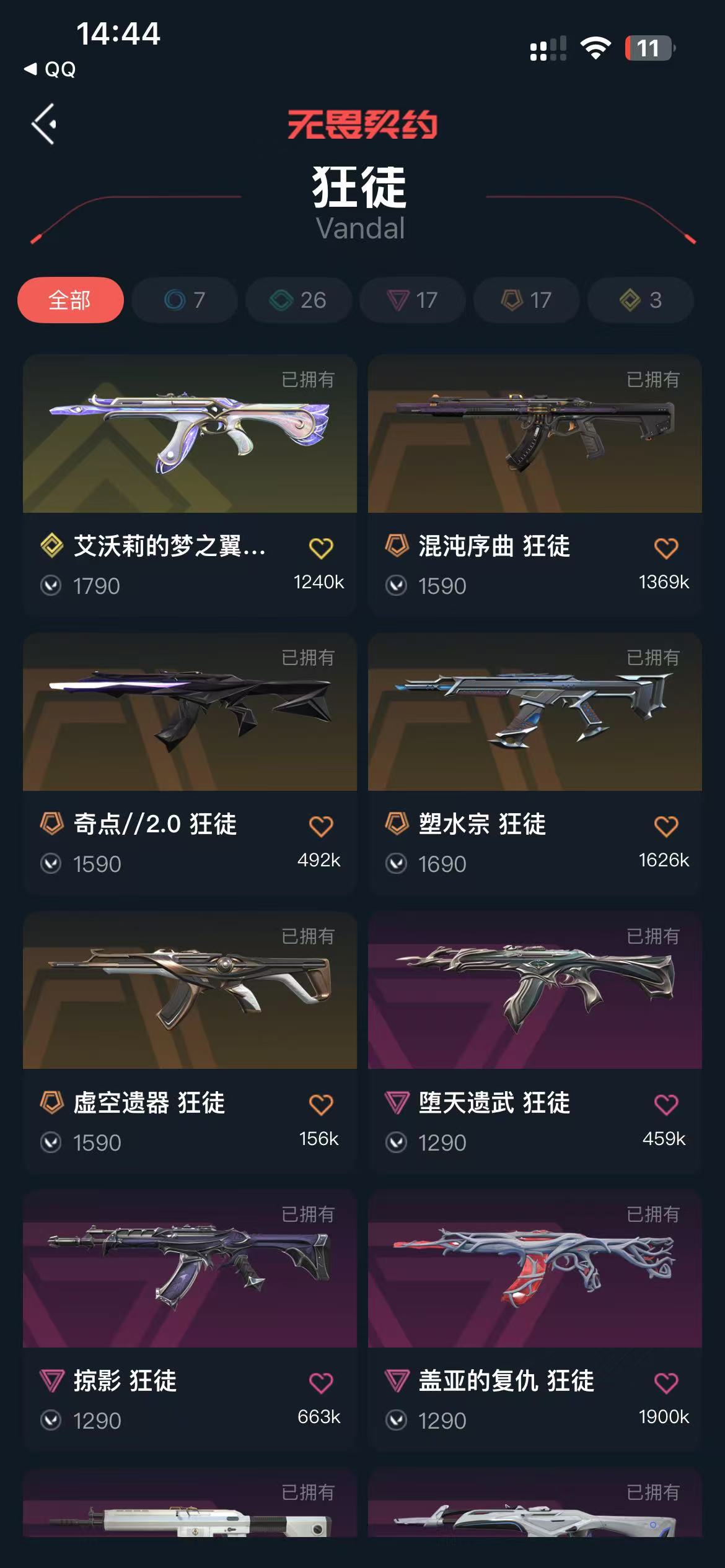725x1568 pixels.
Task: Go back using the top-left arrow
Action: [x=44, y=124]
